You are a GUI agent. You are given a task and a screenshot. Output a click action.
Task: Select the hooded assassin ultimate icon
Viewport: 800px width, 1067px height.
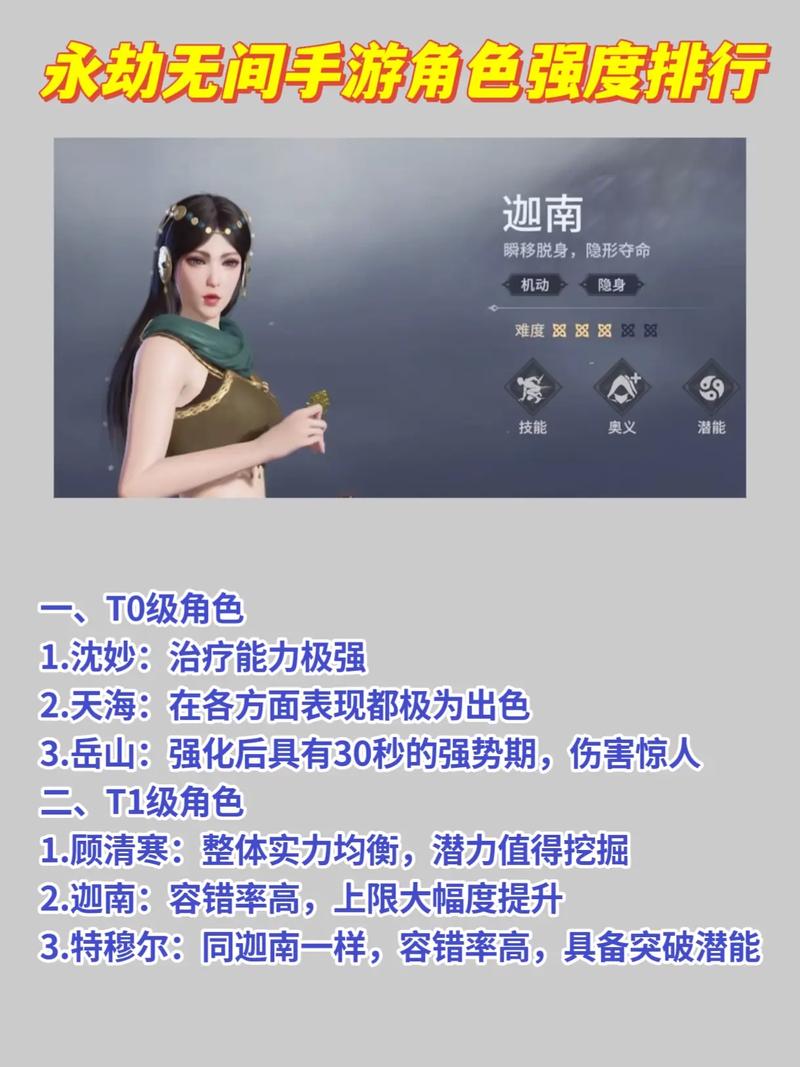pos(622,388)
